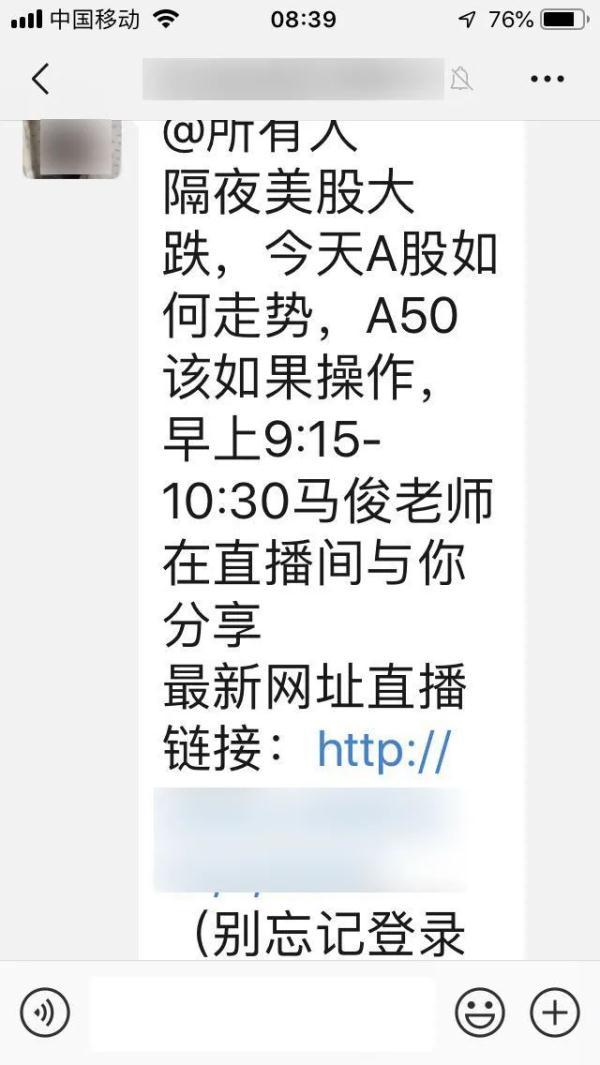Image resolution: width=600 pixels, height=1065 pixels.
Task: Open the emoji sticker panel
Action: tap(480, 1012)
